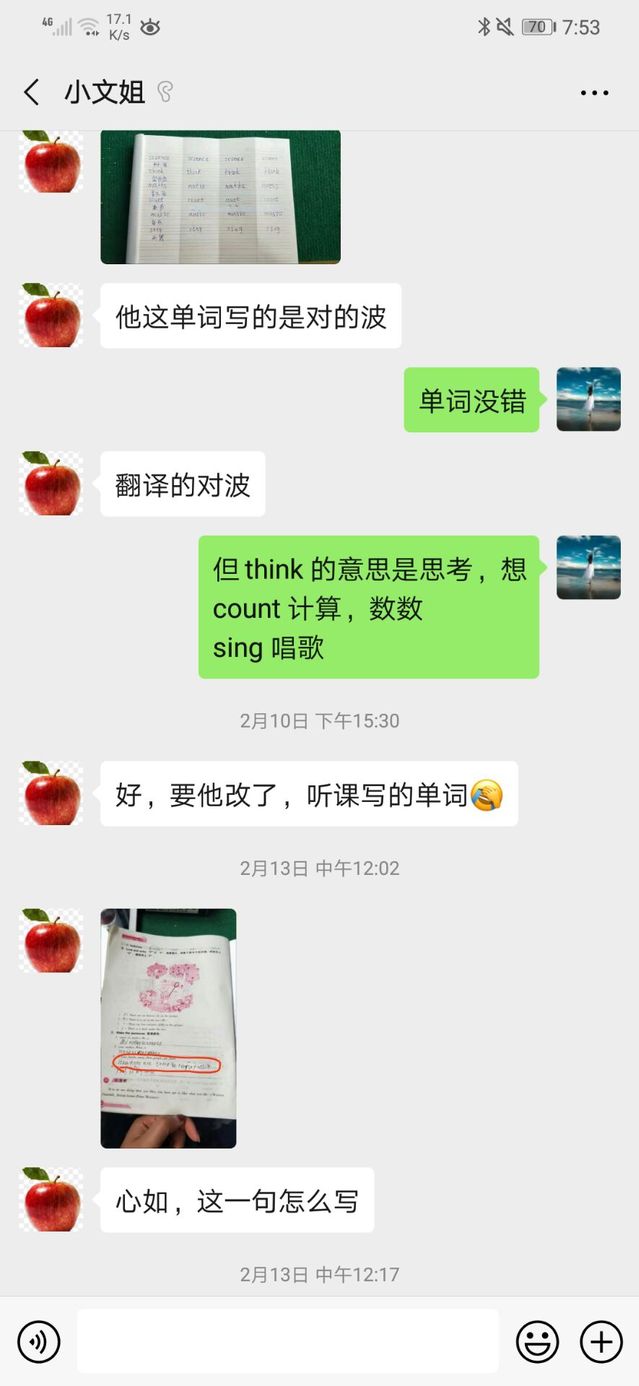Open the apple avatar beside 翻译的对波

click(51, 484)
